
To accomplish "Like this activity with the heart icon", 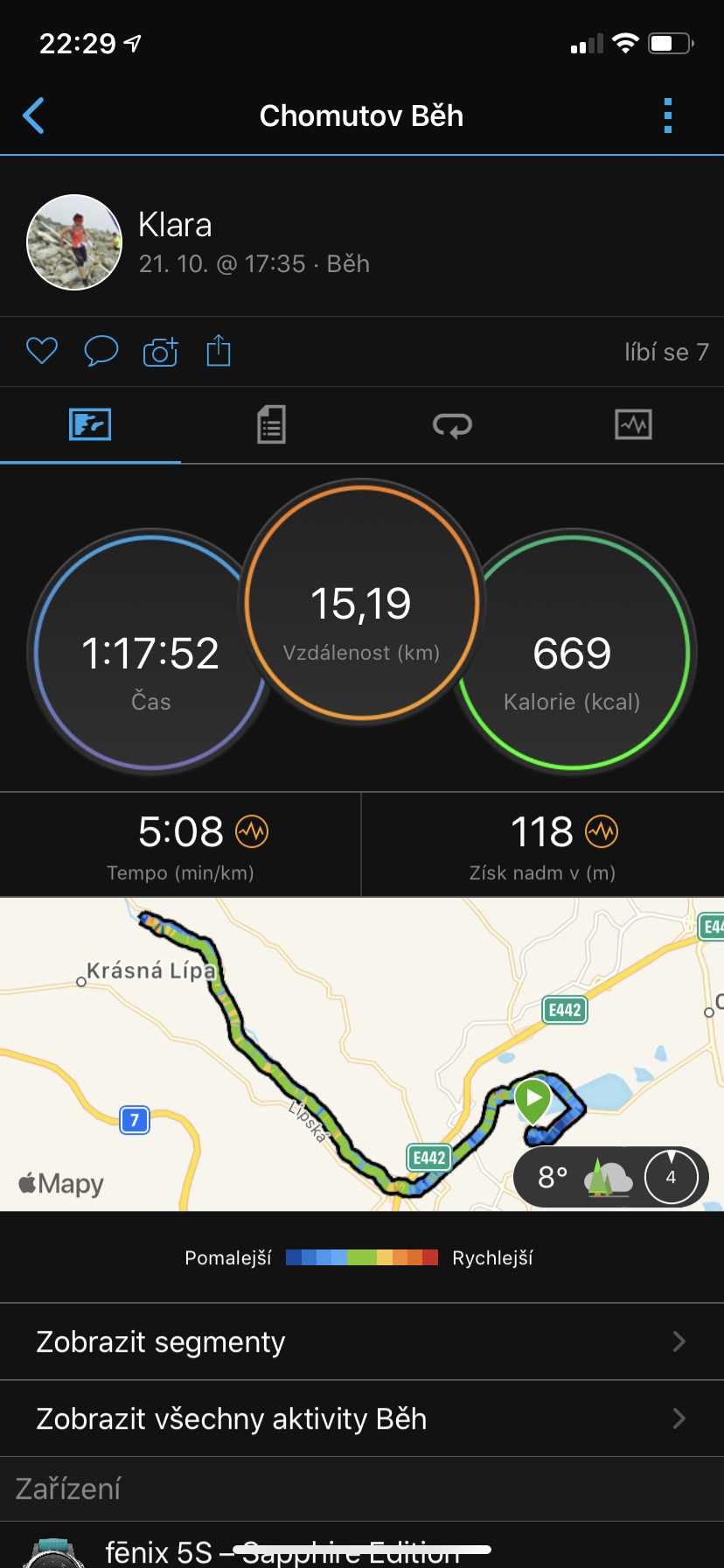I will point(42,351).
